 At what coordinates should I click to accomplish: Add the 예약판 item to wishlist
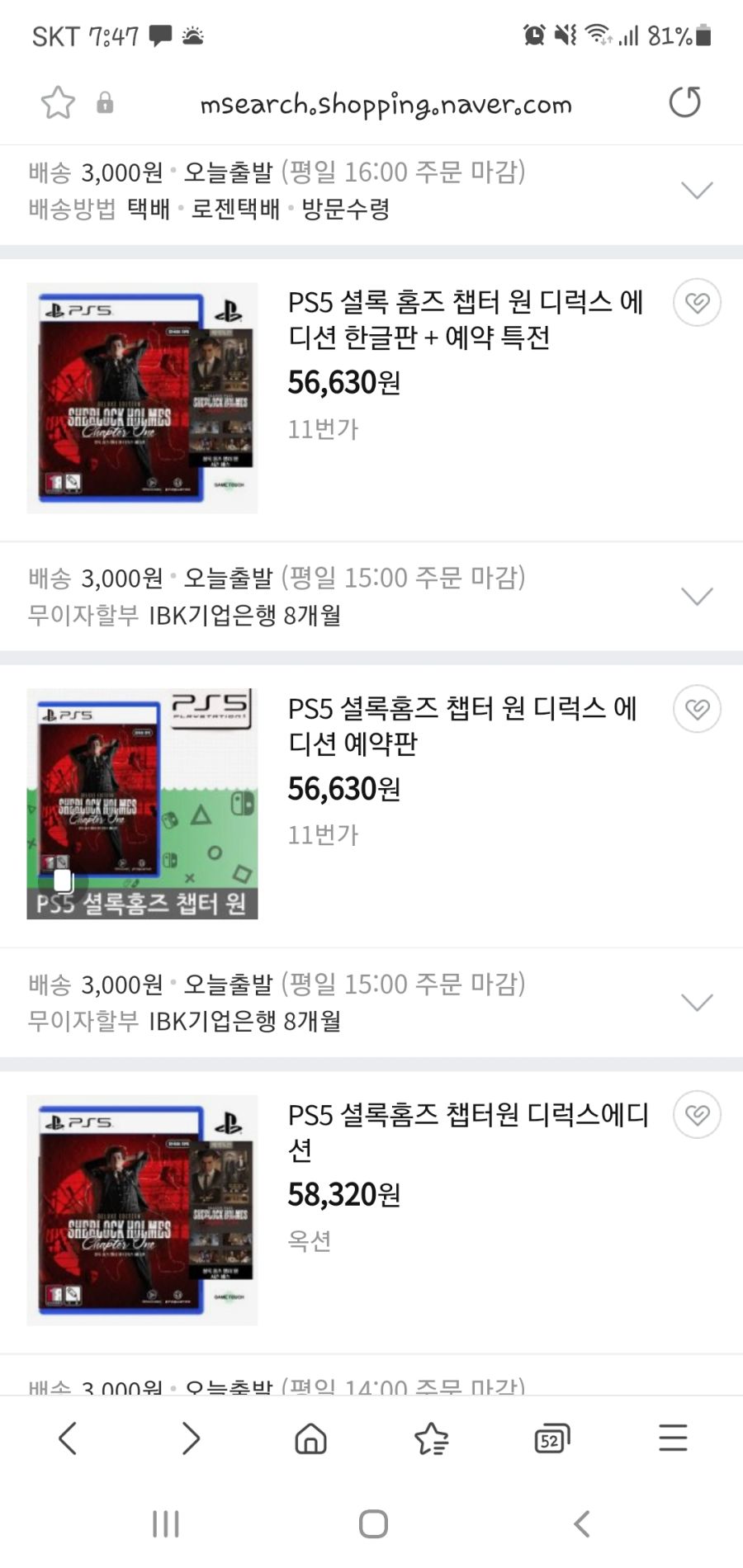click(x=697, y=709)
